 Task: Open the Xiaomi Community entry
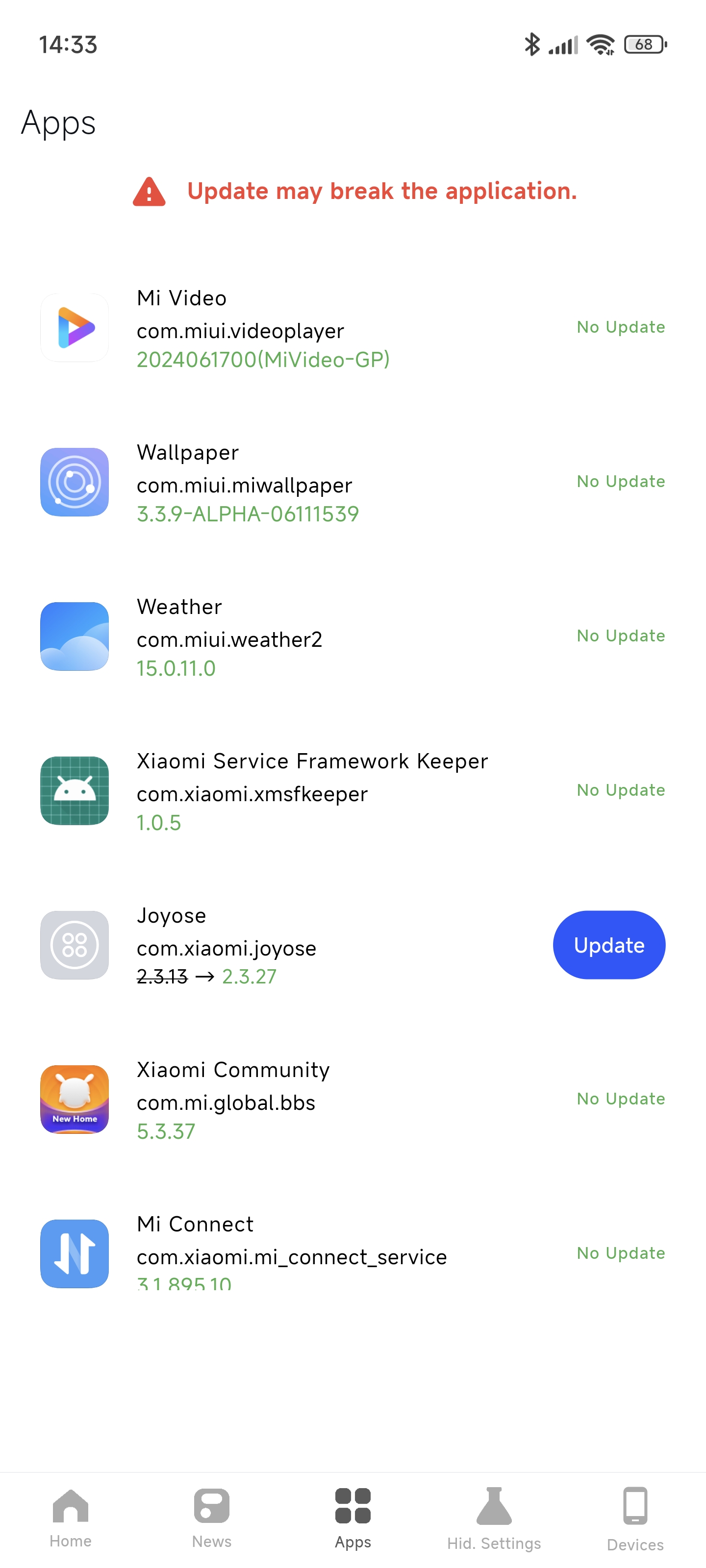coord(353,1099)
